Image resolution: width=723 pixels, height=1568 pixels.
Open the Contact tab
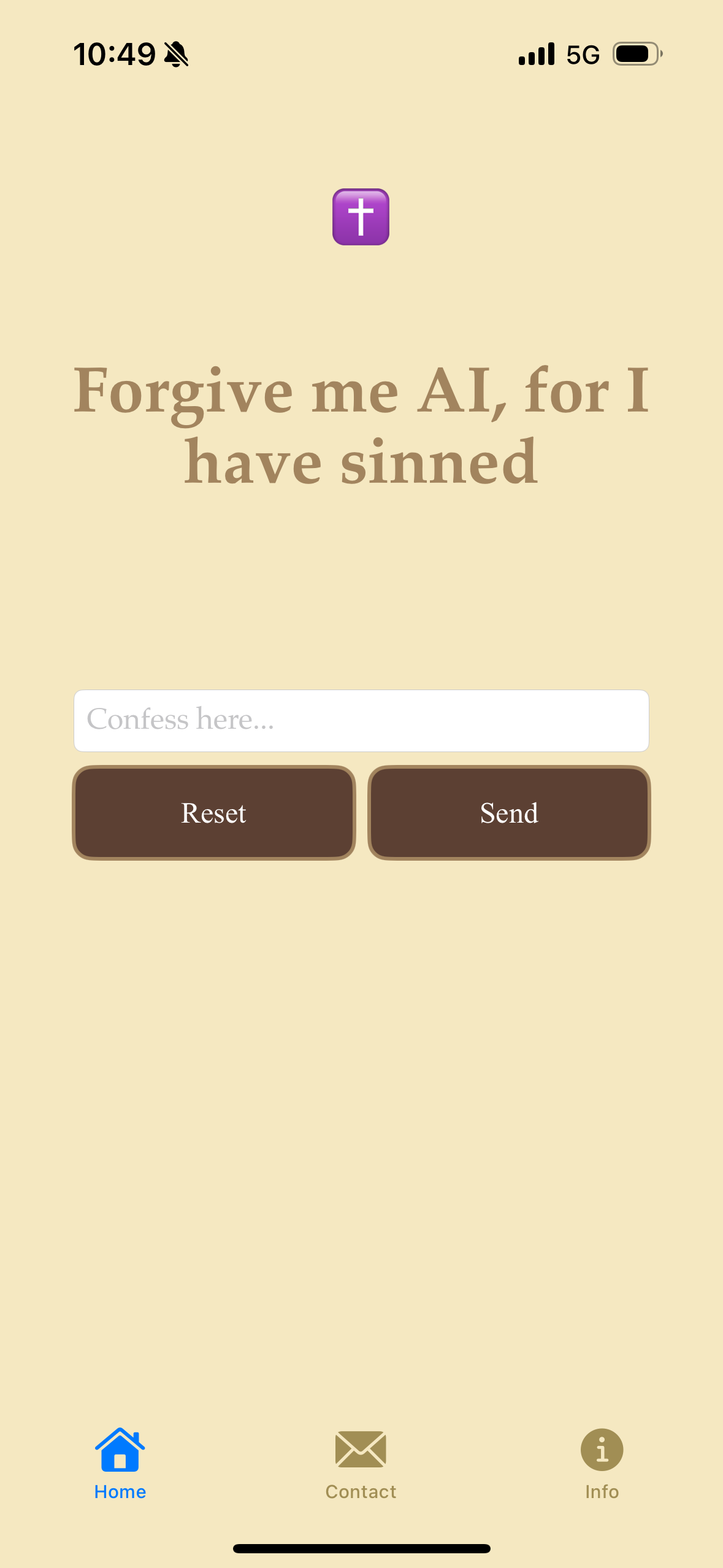tap(361, 1462)
